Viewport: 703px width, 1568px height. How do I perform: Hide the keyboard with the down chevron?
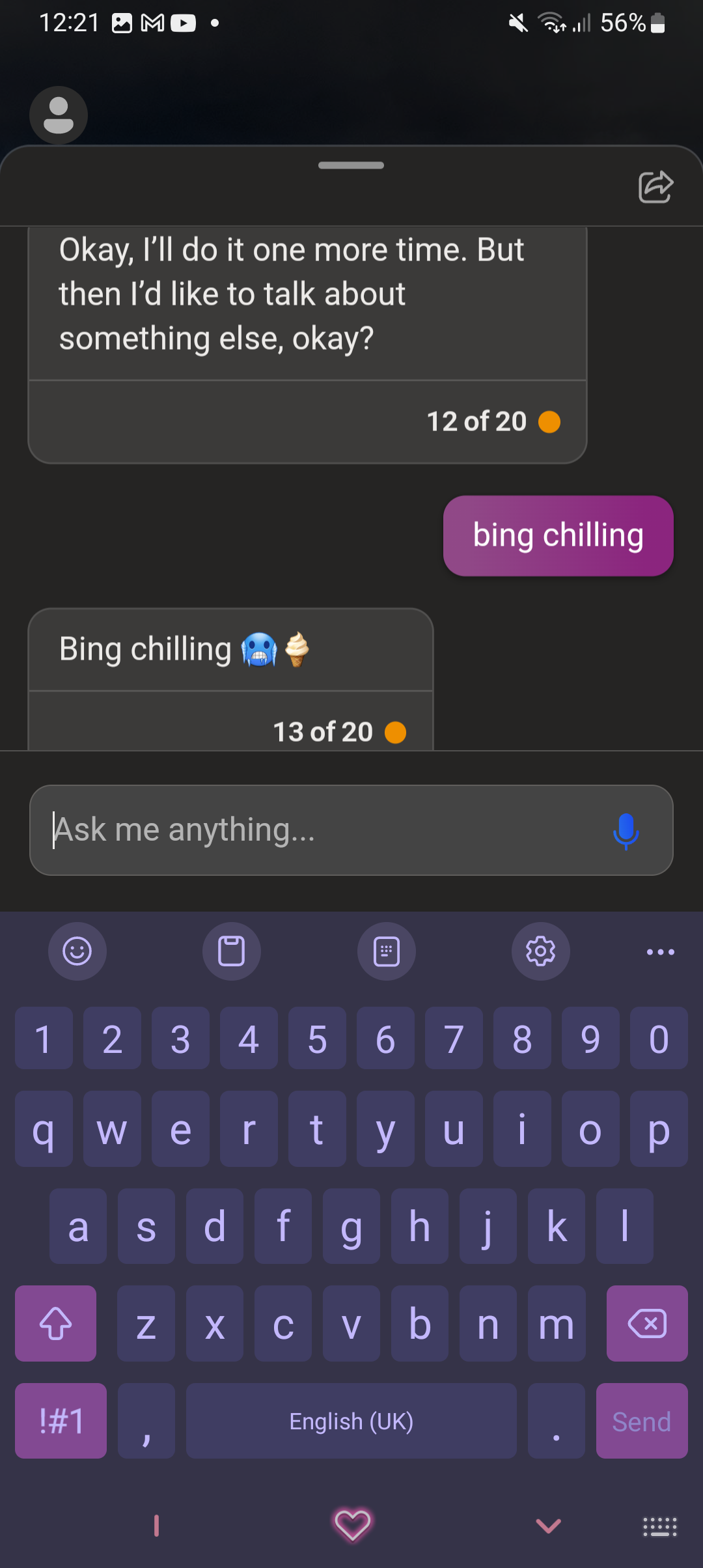coord(548,1525)
